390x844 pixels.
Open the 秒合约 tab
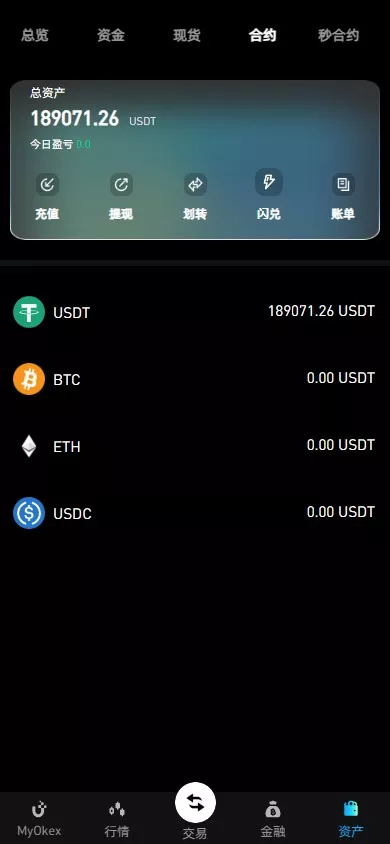click(x=338, y=36)
